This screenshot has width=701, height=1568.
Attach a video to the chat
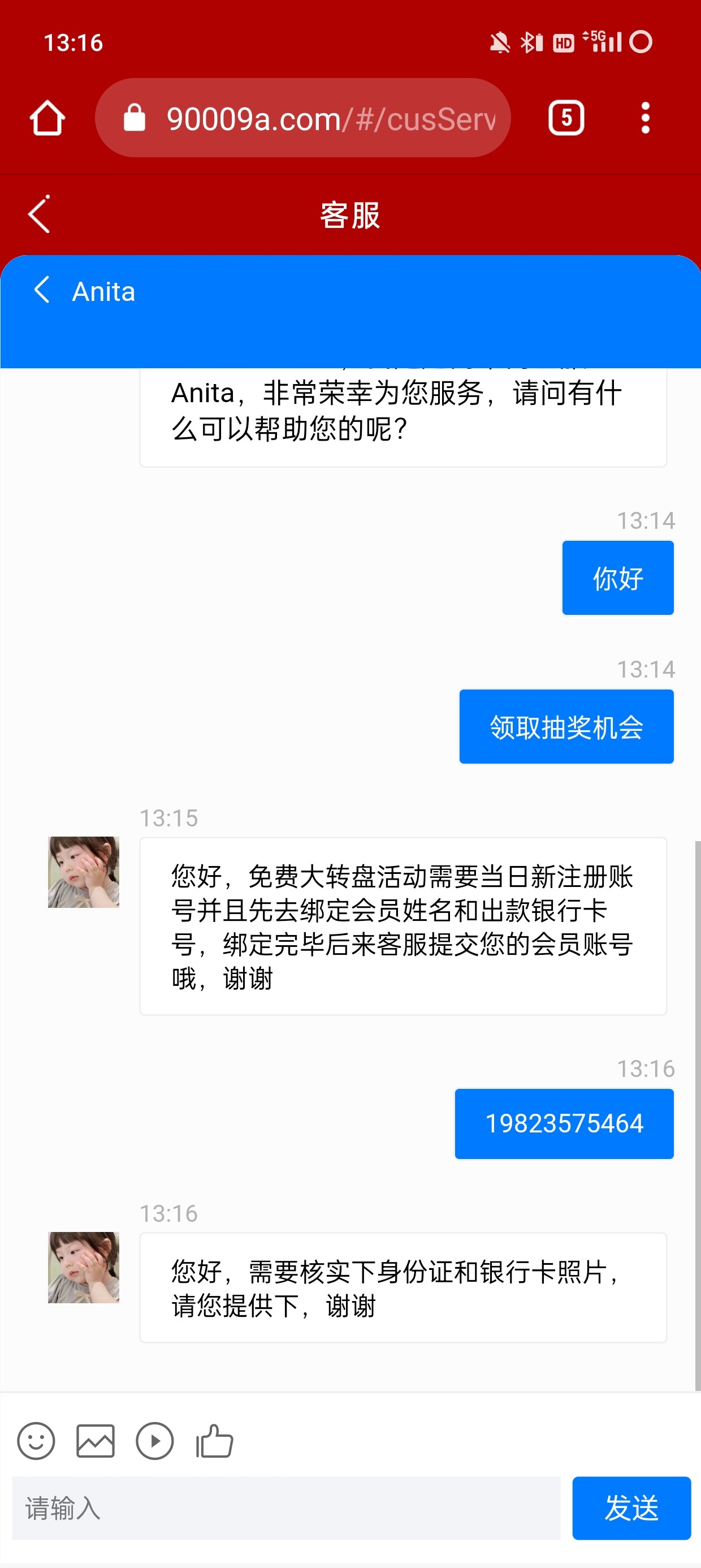click(x=154, y=1441)
